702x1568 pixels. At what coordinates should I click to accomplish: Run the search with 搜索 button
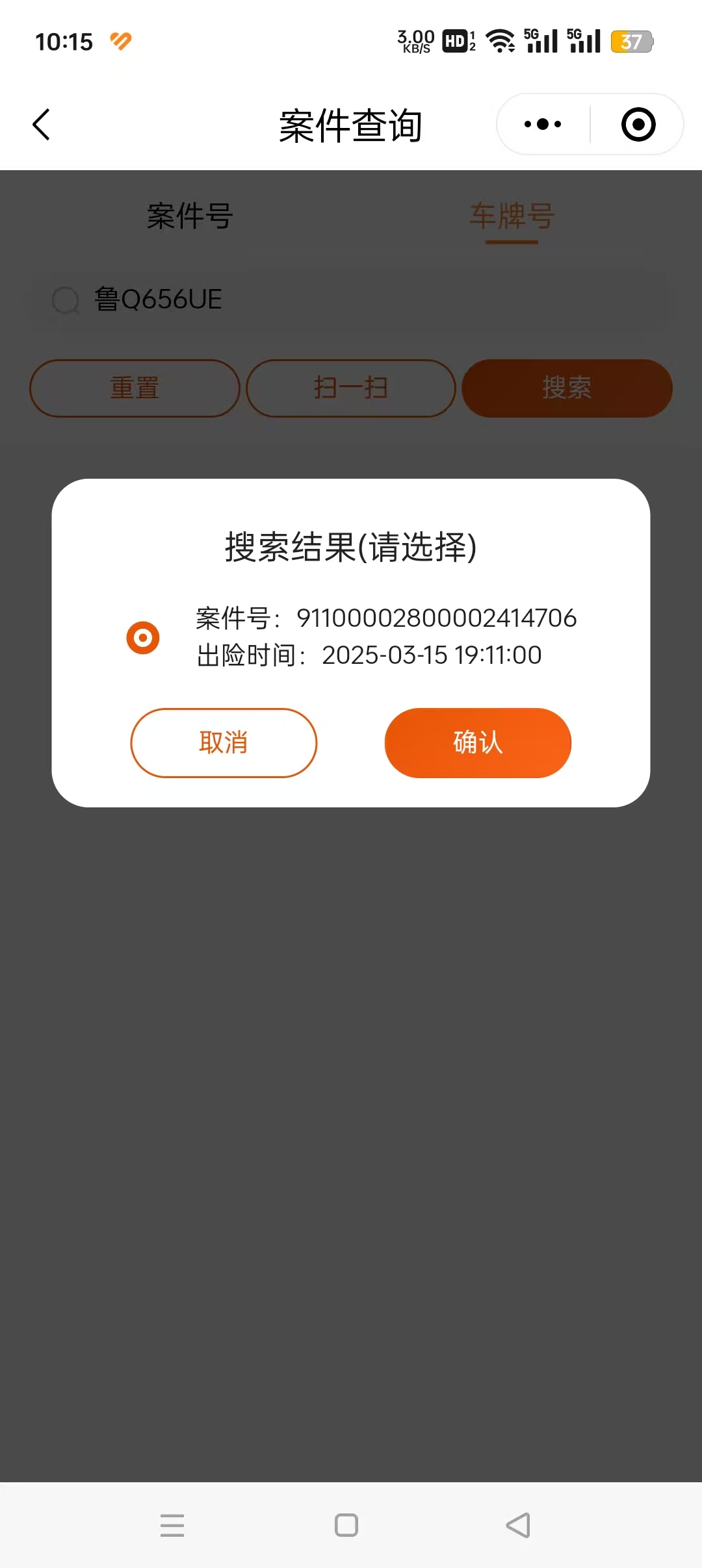567,388
